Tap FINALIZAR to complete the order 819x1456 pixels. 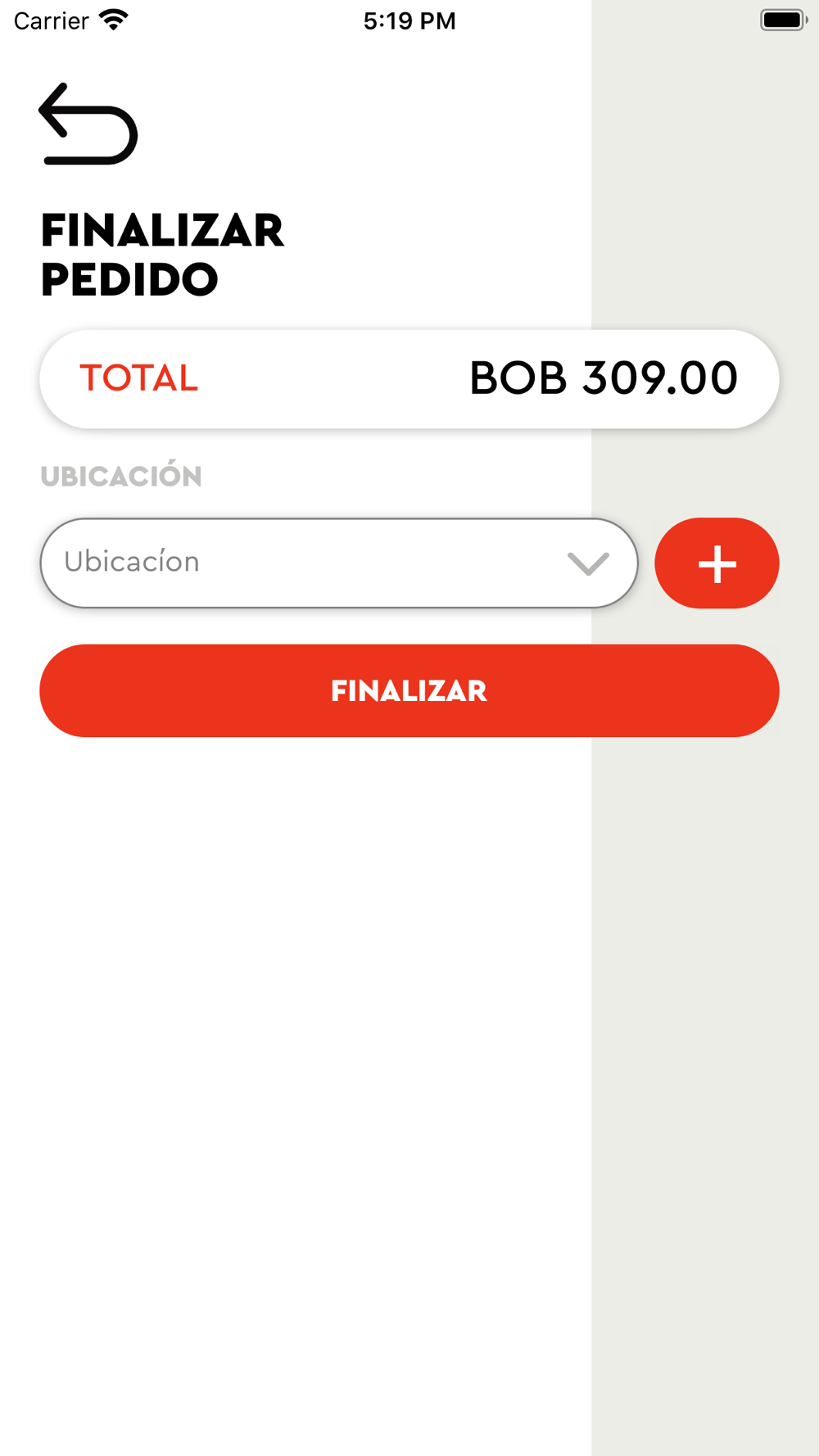point(409,690)
